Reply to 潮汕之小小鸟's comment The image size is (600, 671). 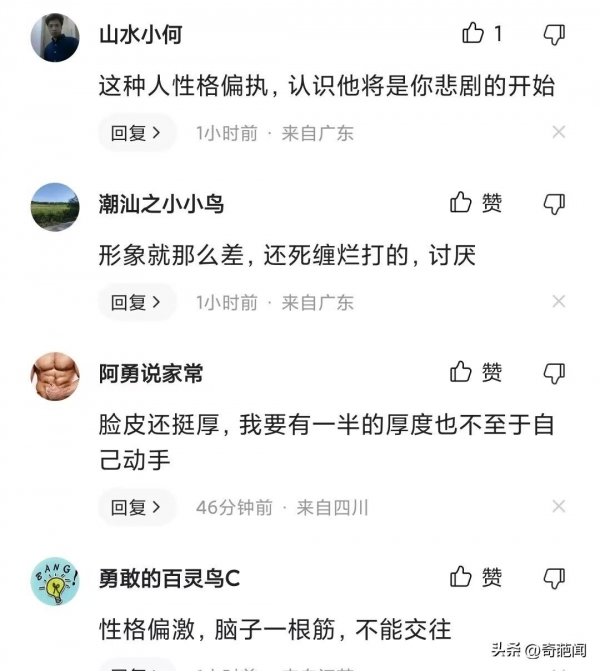tap(136, 302)
